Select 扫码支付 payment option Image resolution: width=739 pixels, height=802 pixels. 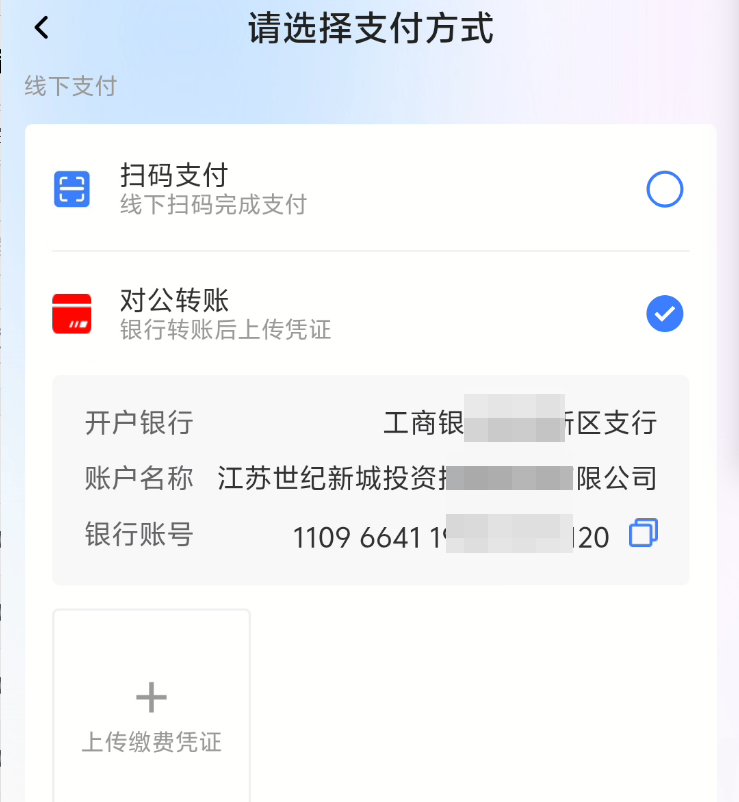(x=664, y=189)
